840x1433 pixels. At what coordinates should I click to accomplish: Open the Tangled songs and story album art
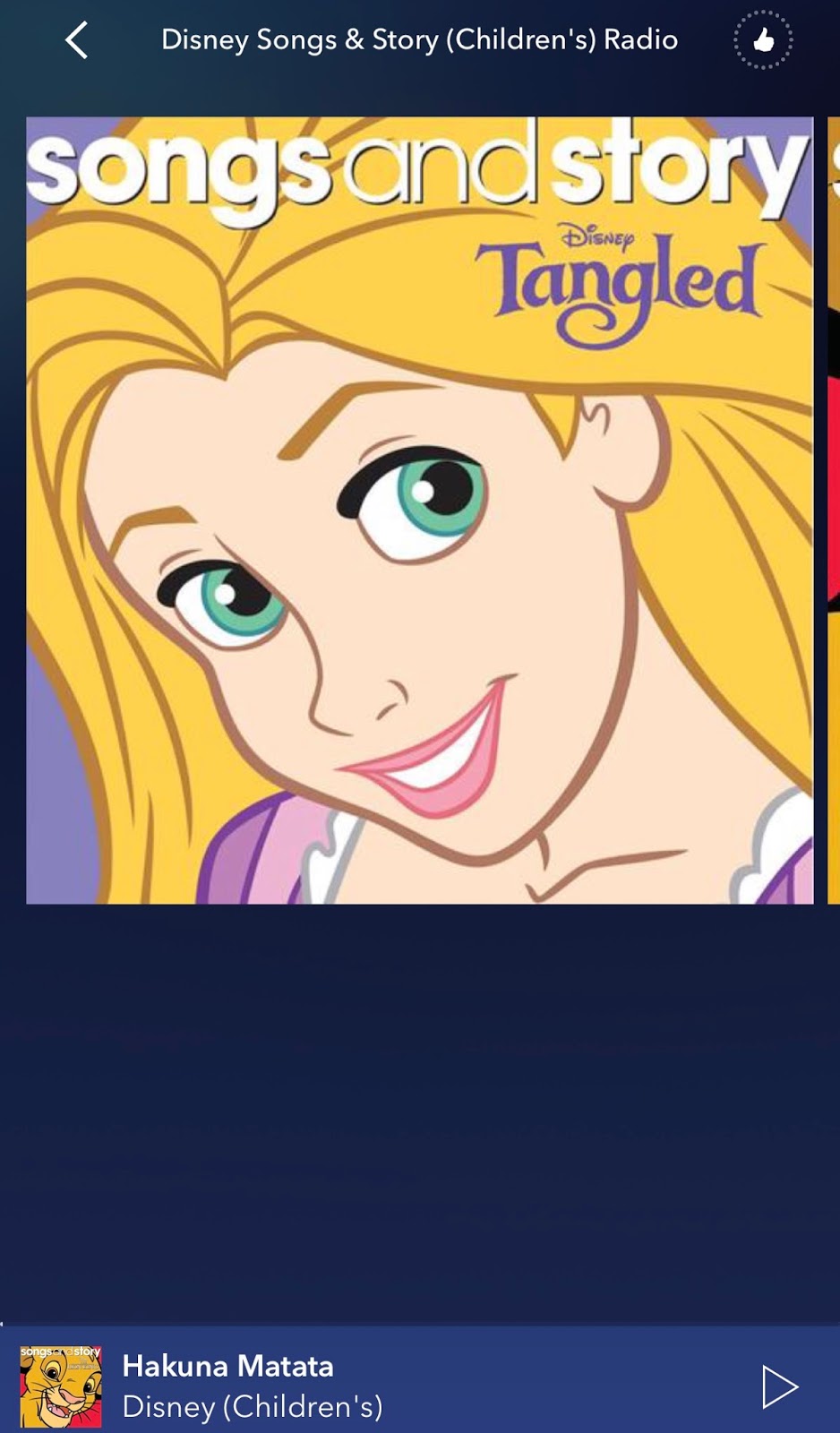point(419,511)
